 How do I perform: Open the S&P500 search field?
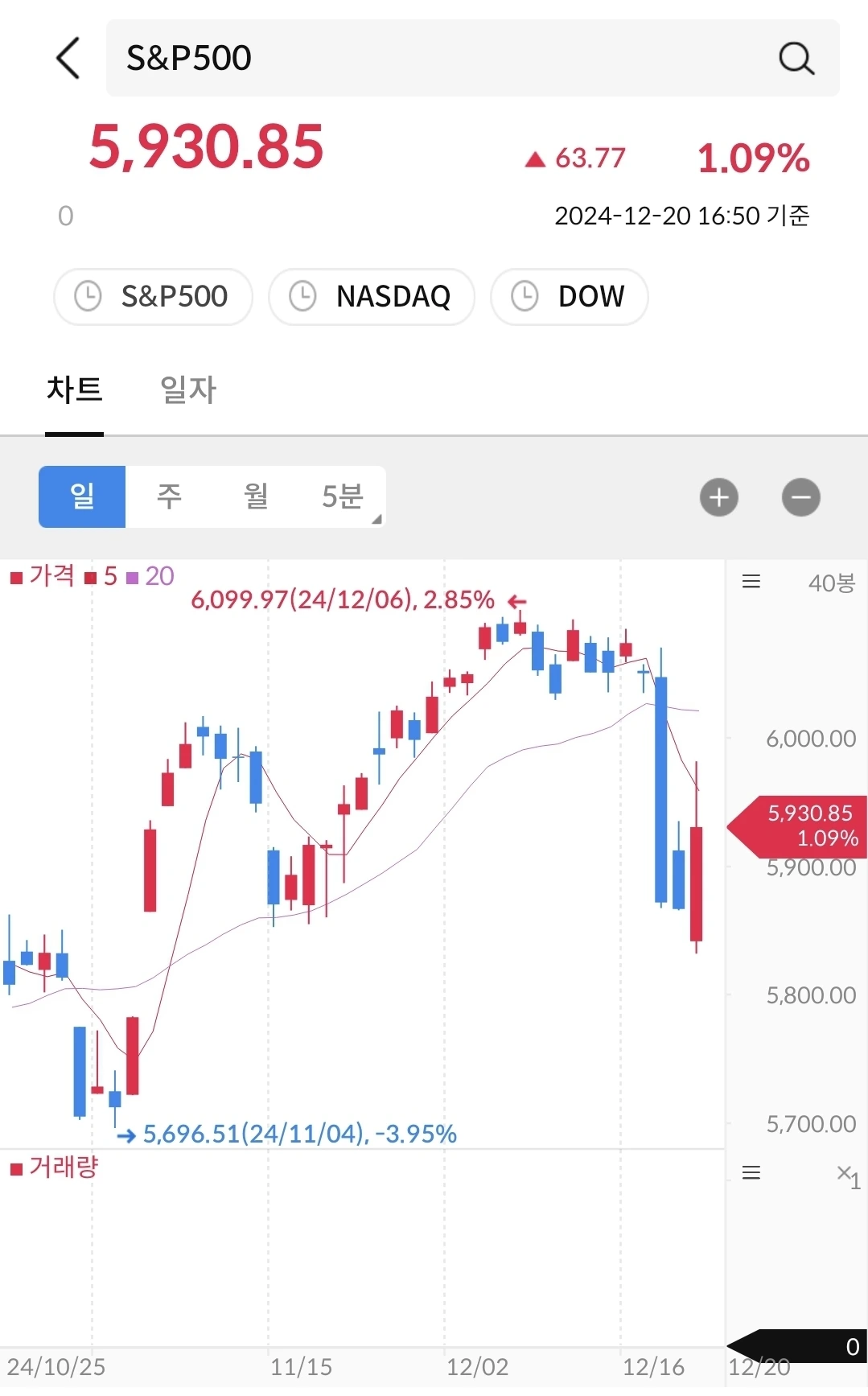(472, 58)
